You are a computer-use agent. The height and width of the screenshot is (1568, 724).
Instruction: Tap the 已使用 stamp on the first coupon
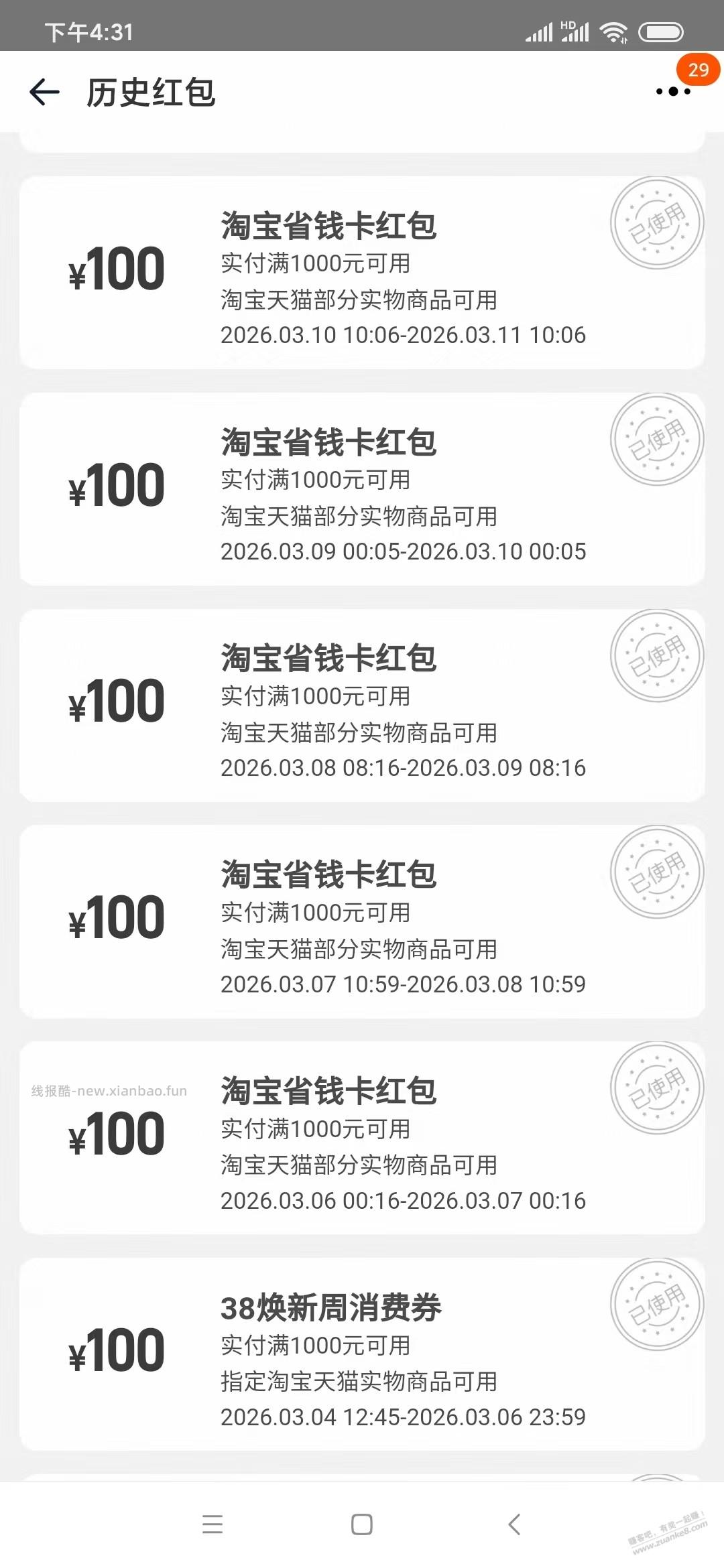657,224
